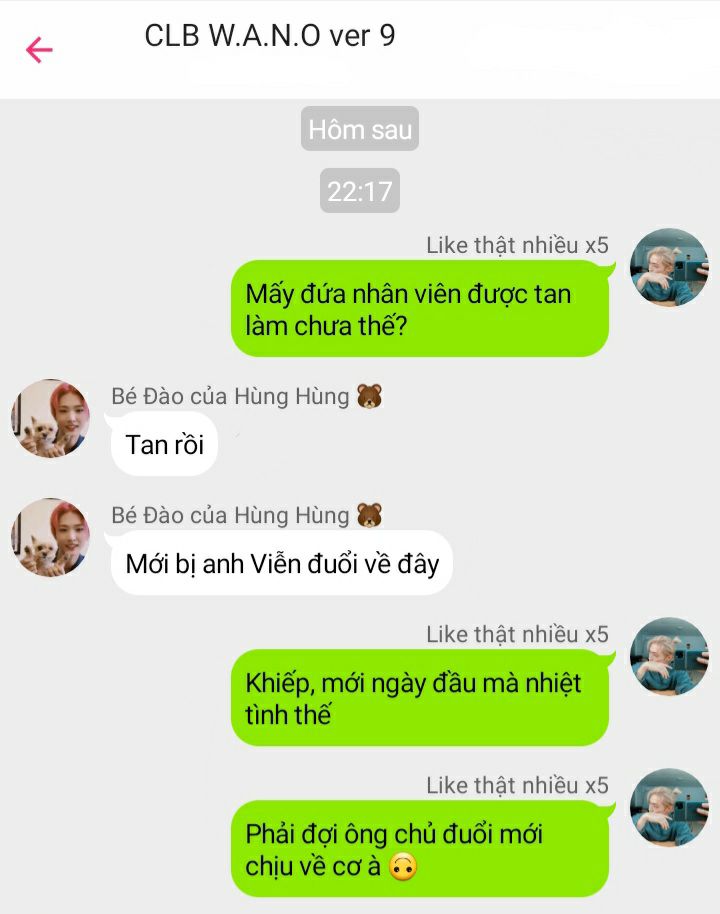Open the avatar next to "Khiếp, mới ngày đầu" message
Screen dimensions: 720x914
click(x=668, y=656)
